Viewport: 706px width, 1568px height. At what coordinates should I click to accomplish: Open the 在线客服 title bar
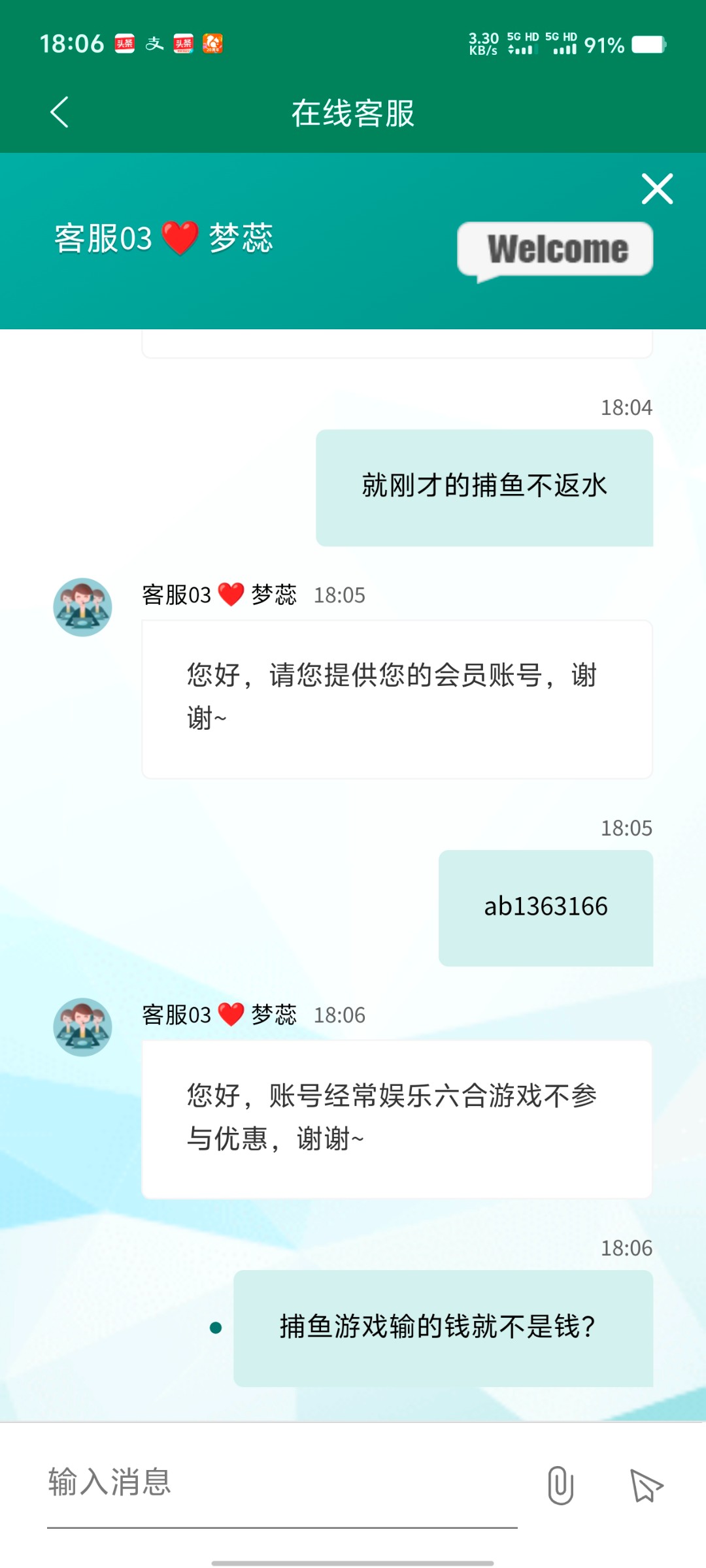[353, 111]
